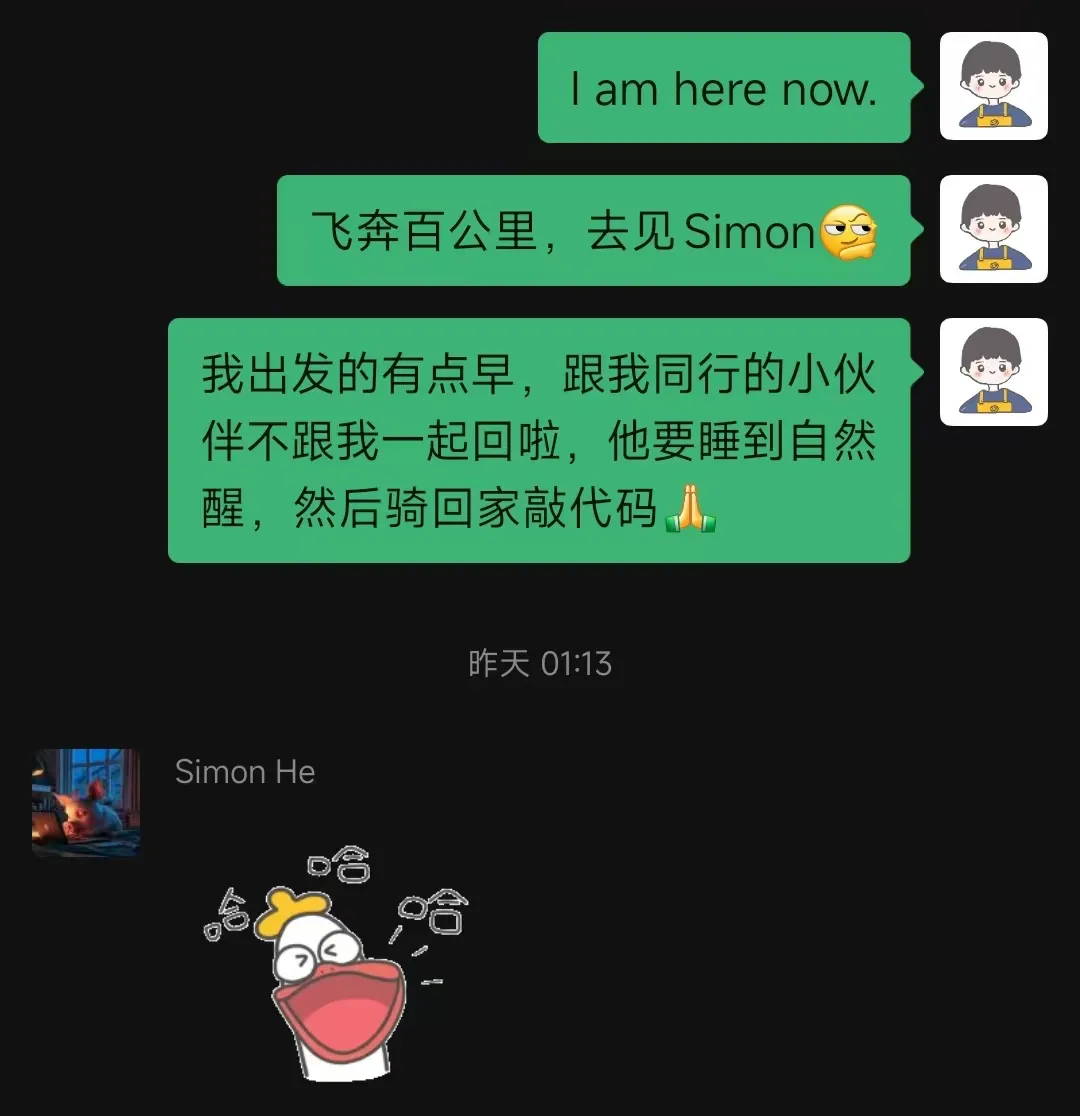Viewport: 1080px width, 1116px height.
Task: Tap sender avatar beside "I am here now."
Action: pyautogui.click(x=993, y=86)
